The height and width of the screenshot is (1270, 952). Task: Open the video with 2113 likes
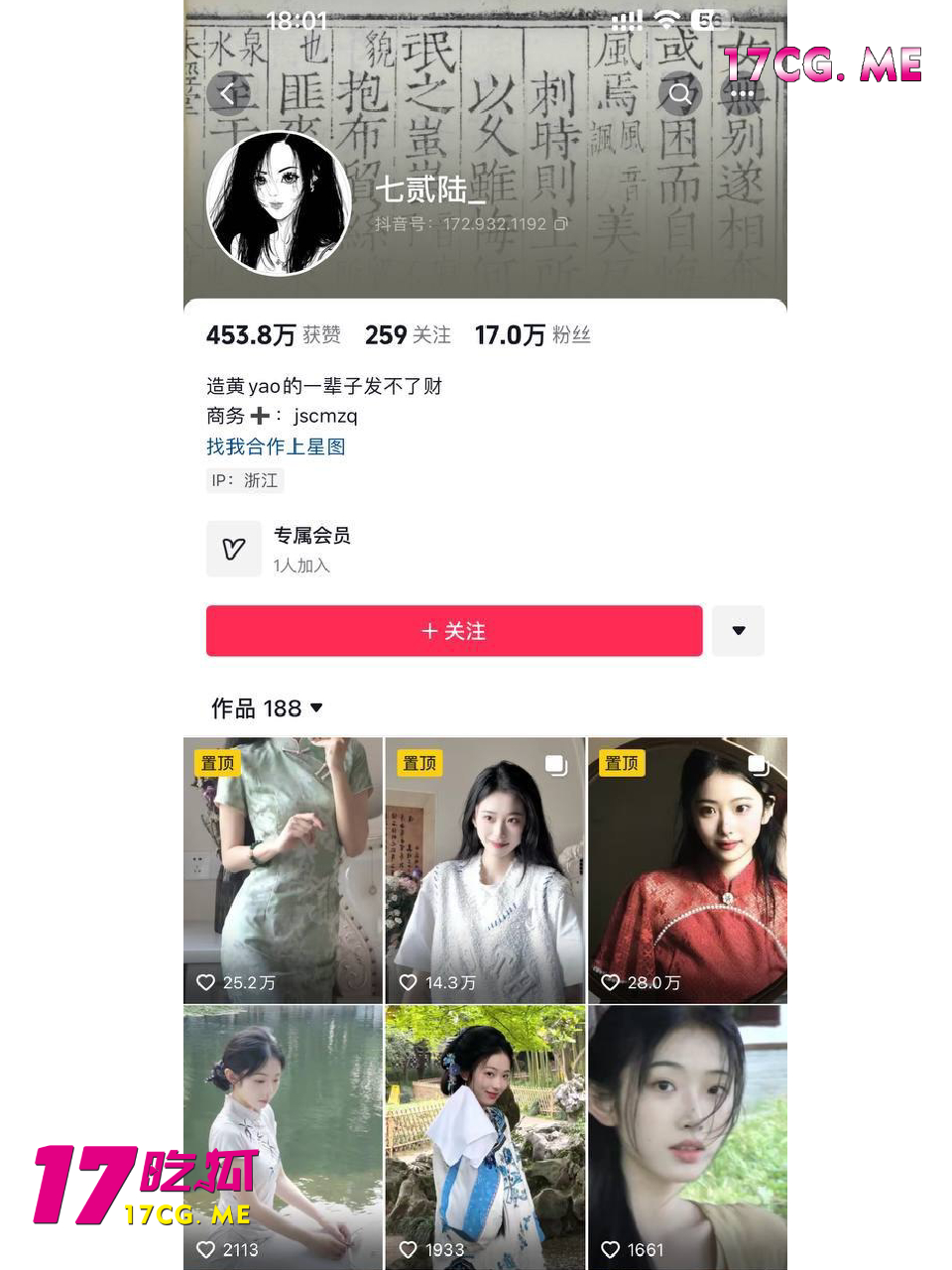click(283, 1136)
